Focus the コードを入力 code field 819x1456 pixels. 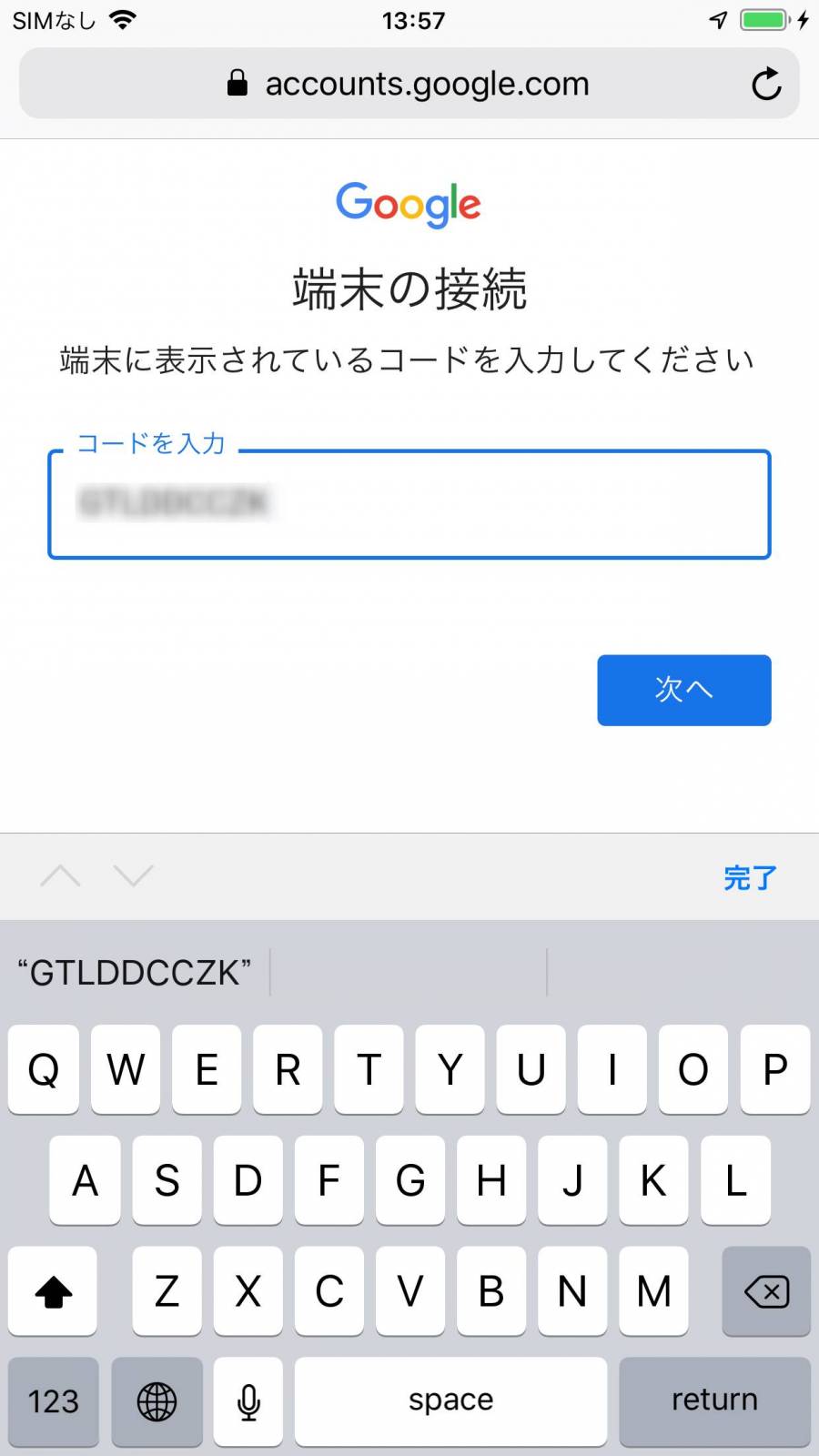point(409,504)
